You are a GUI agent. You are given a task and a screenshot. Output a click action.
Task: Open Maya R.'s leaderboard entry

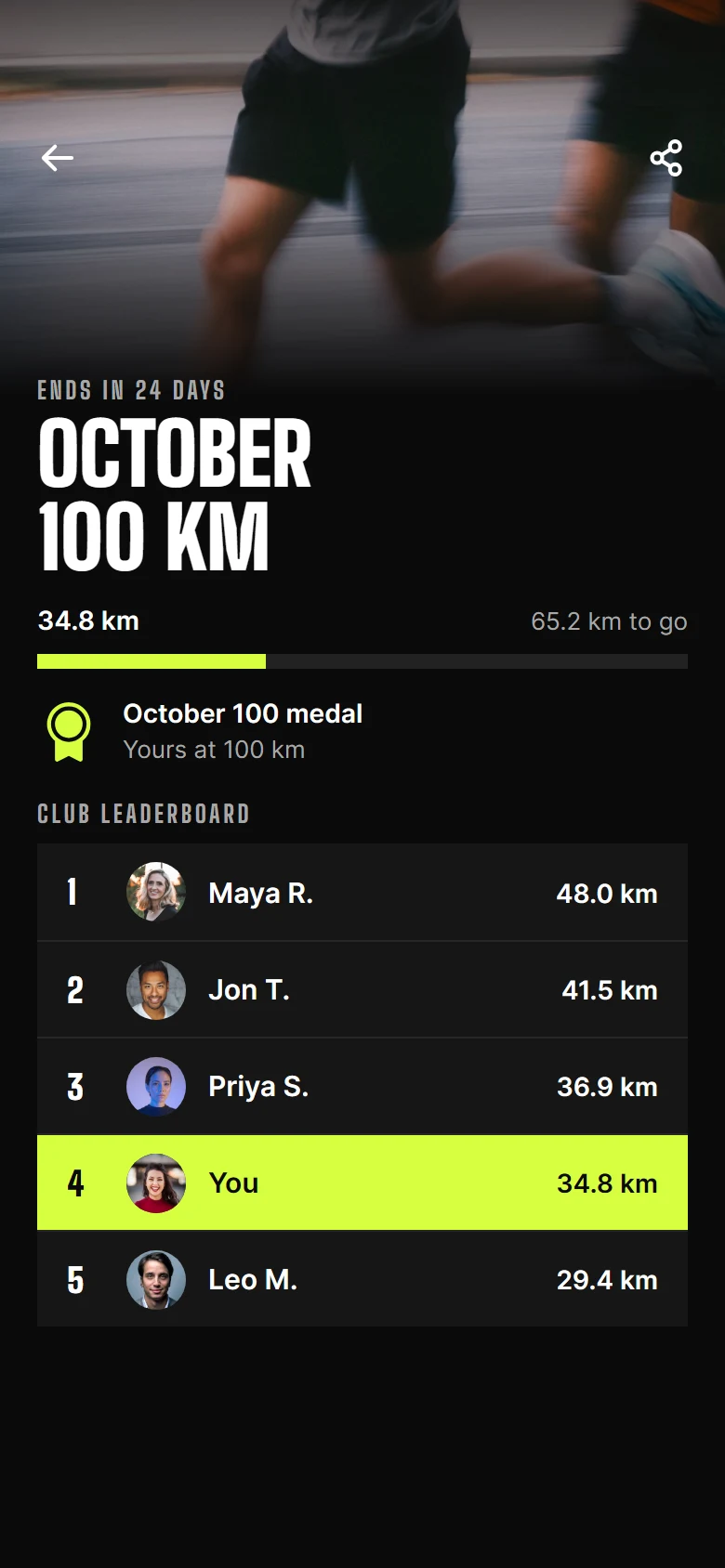click(362, 893)
